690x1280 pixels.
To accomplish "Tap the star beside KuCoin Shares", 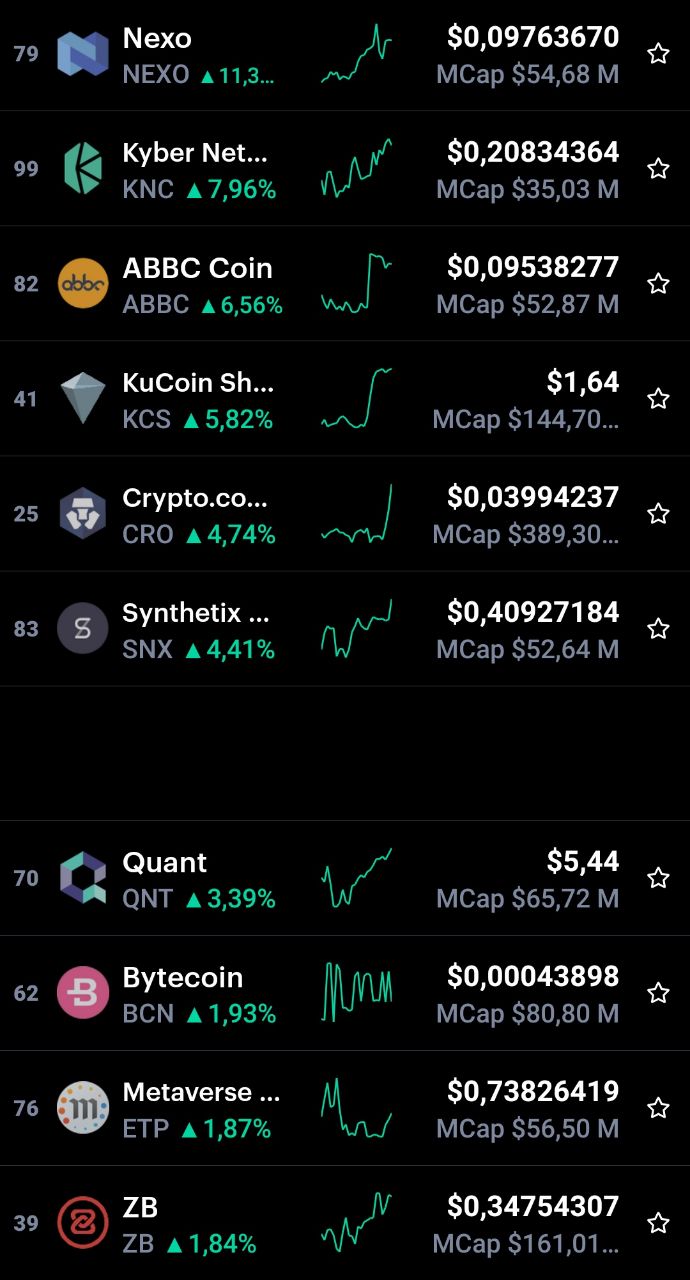I will (x=658, y=399).
